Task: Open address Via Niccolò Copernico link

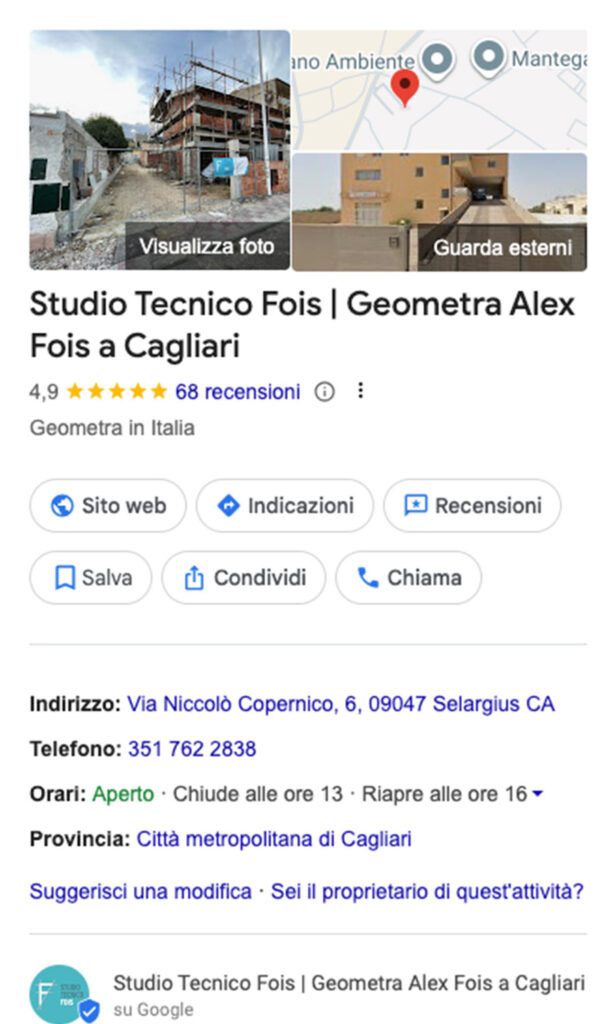Action: pos(340,704)
